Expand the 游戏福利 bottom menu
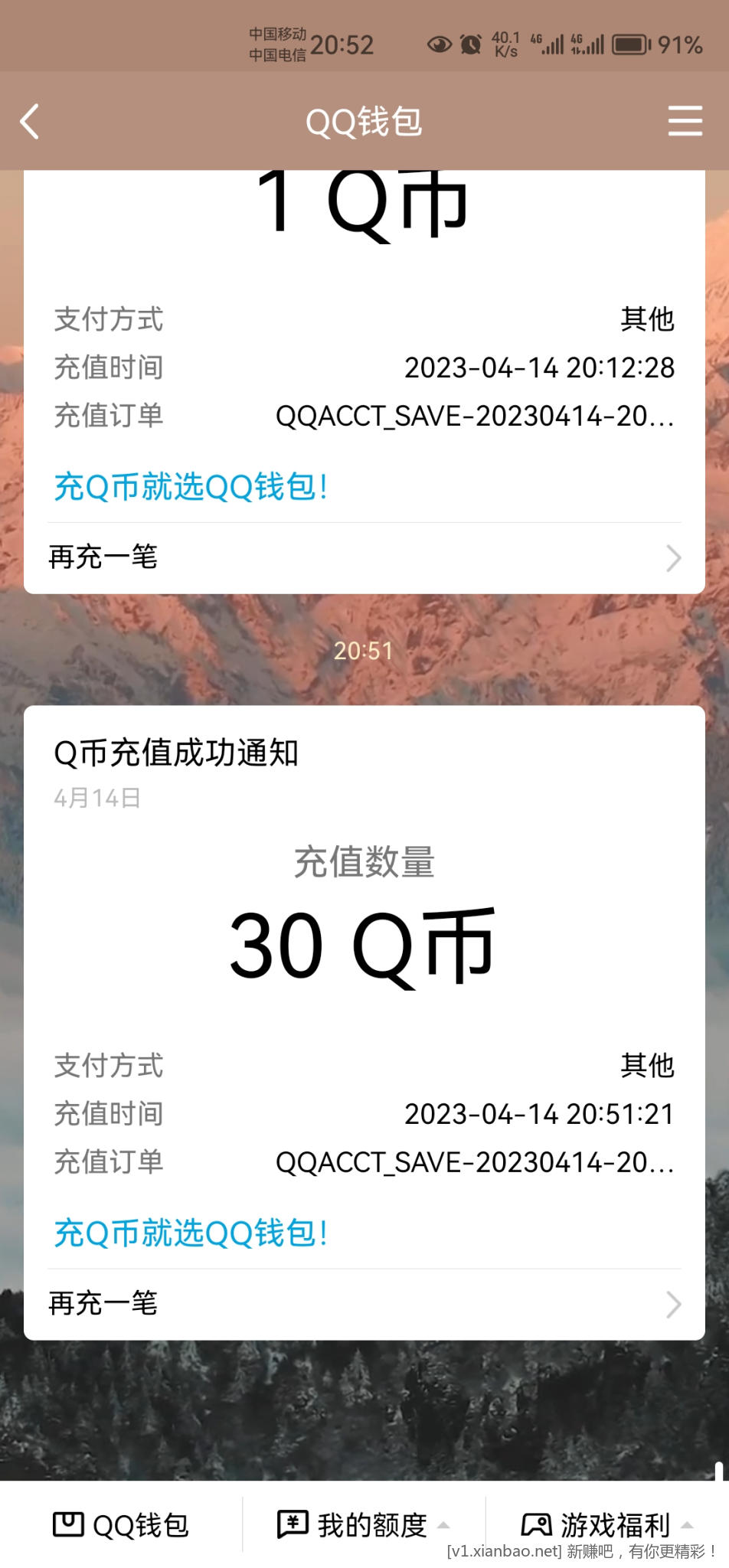This screenshot has height=1568, width=729. (606, 1525)
